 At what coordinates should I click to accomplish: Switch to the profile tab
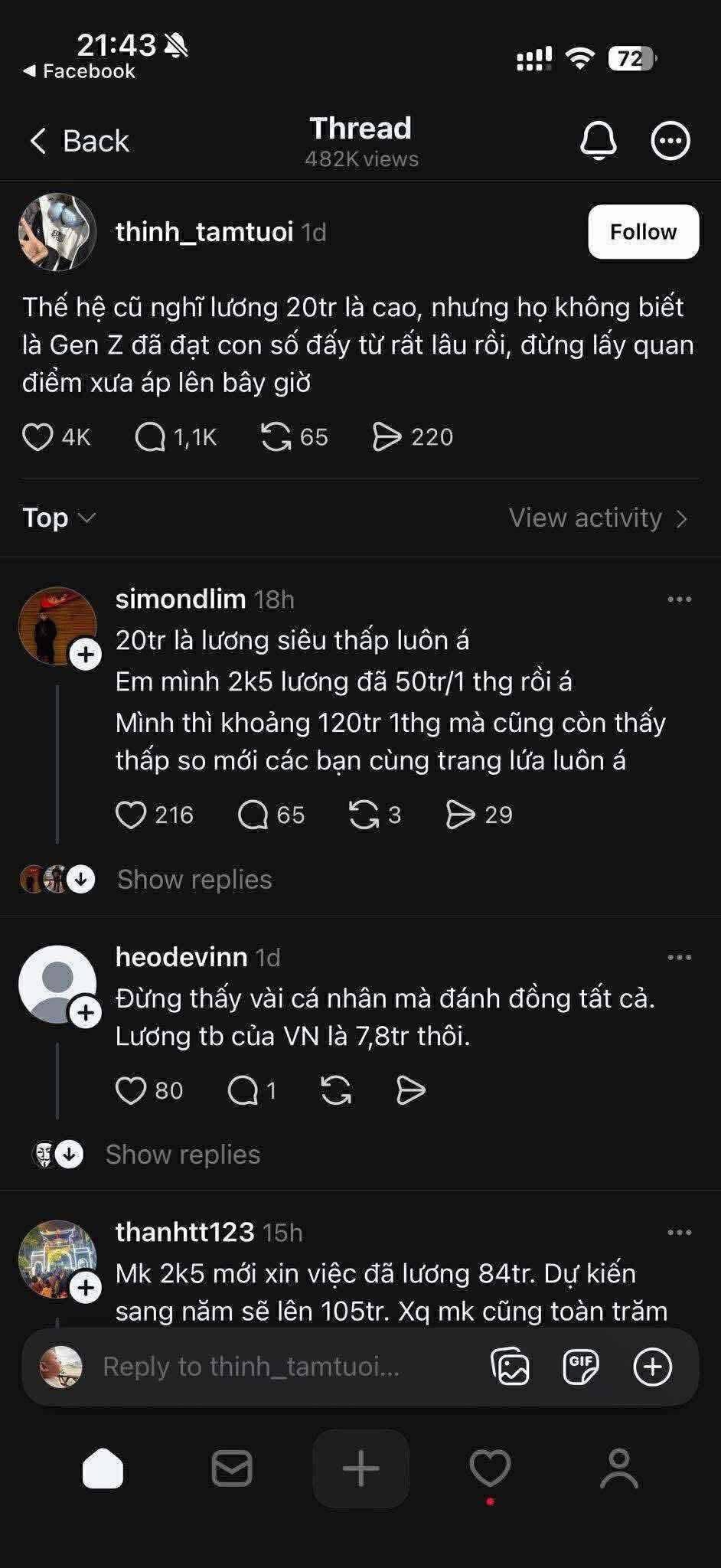click(x=618, y=1468)
